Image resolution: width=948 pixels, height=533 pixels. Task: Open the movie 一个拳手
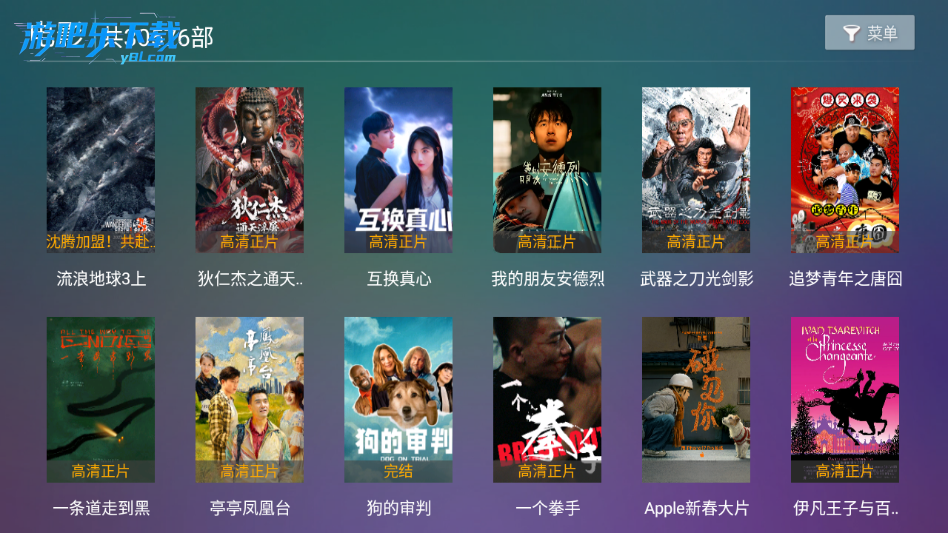pyautogui.click(x=547, y=400)
